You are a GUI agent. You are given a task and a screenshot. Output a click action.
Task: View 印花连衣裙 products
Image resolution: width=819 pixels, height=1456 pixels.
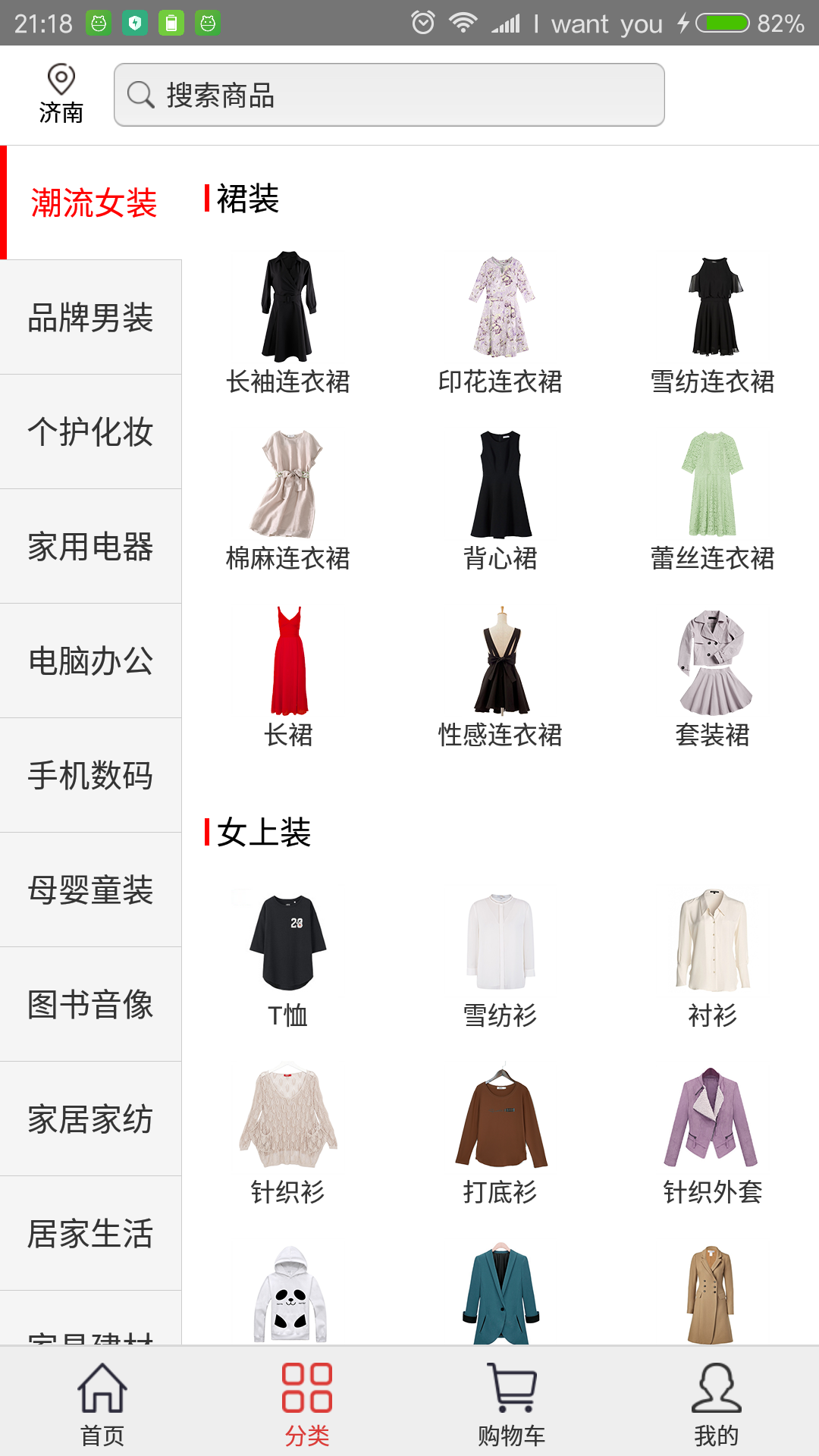point(500,323)
